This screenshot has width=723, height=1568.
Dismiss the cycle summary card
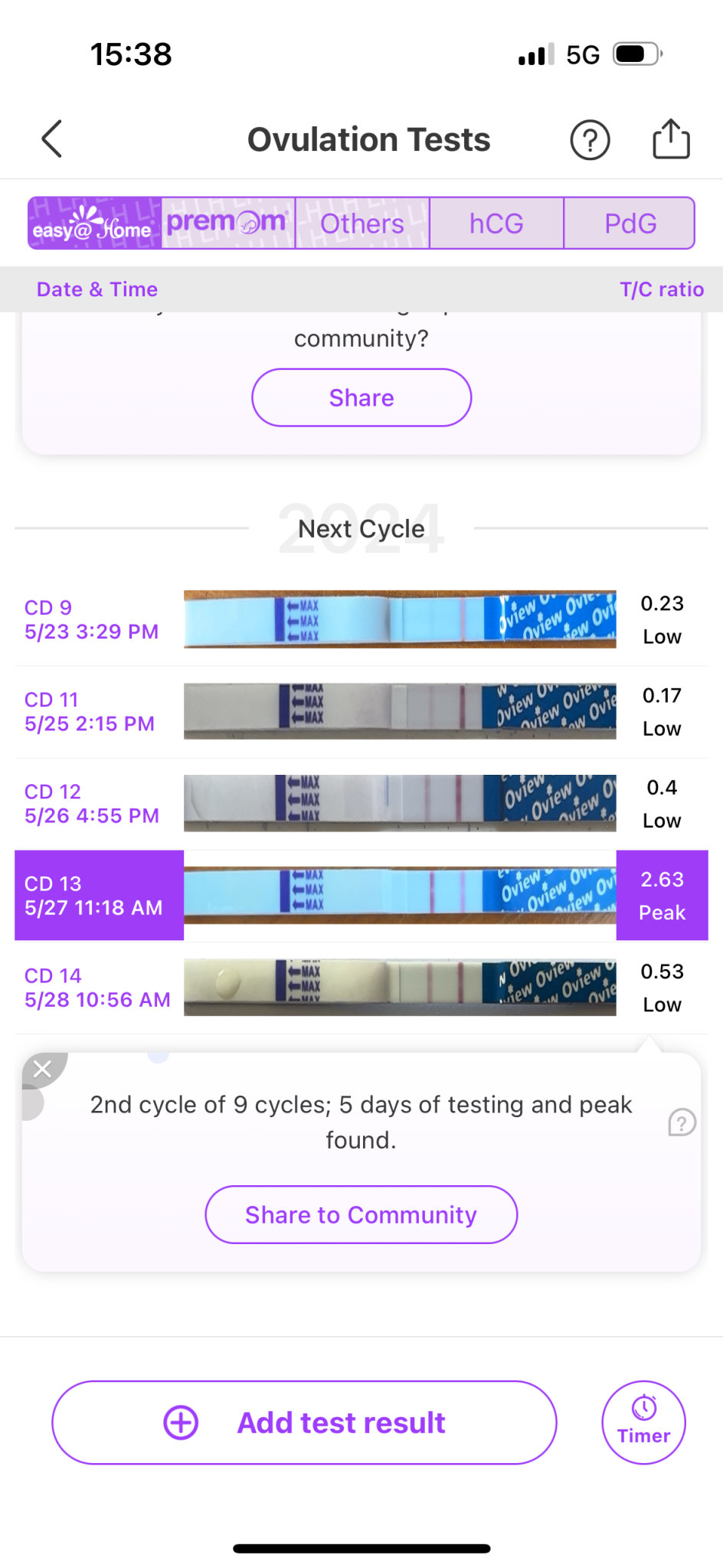click(x=43, y=1069)
